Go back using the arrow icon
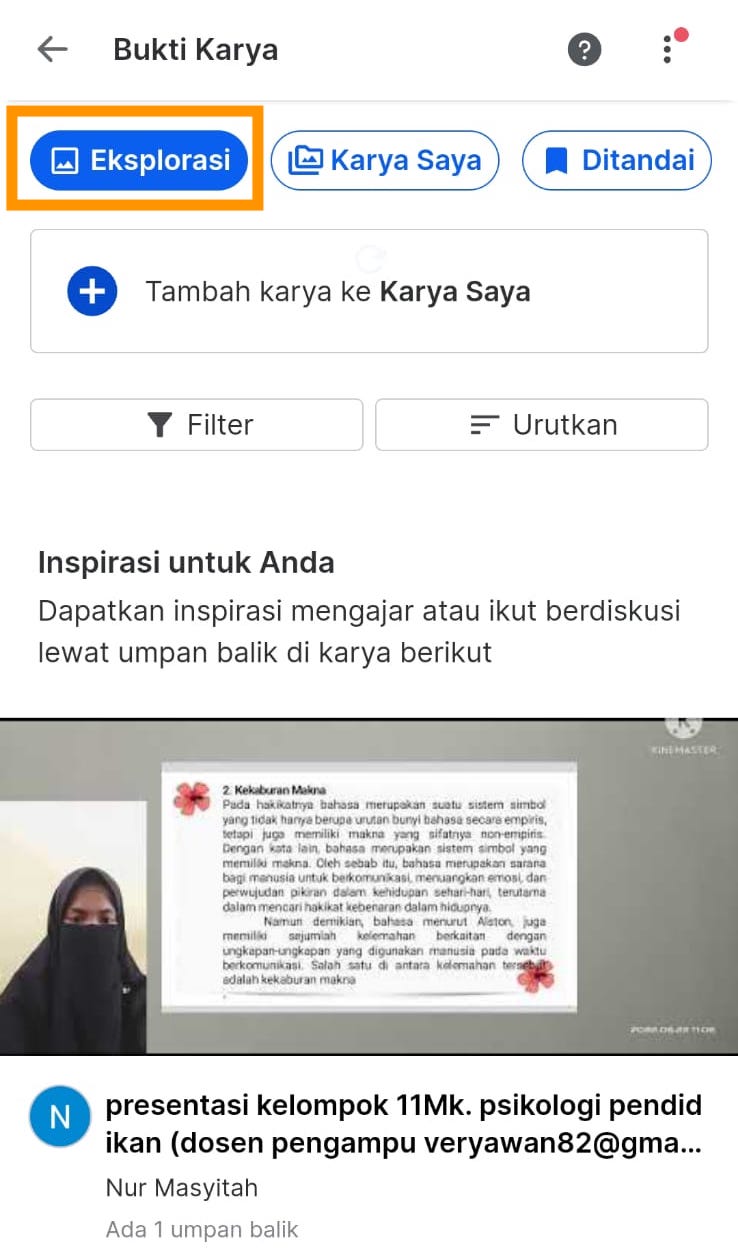 coord(52,49)
